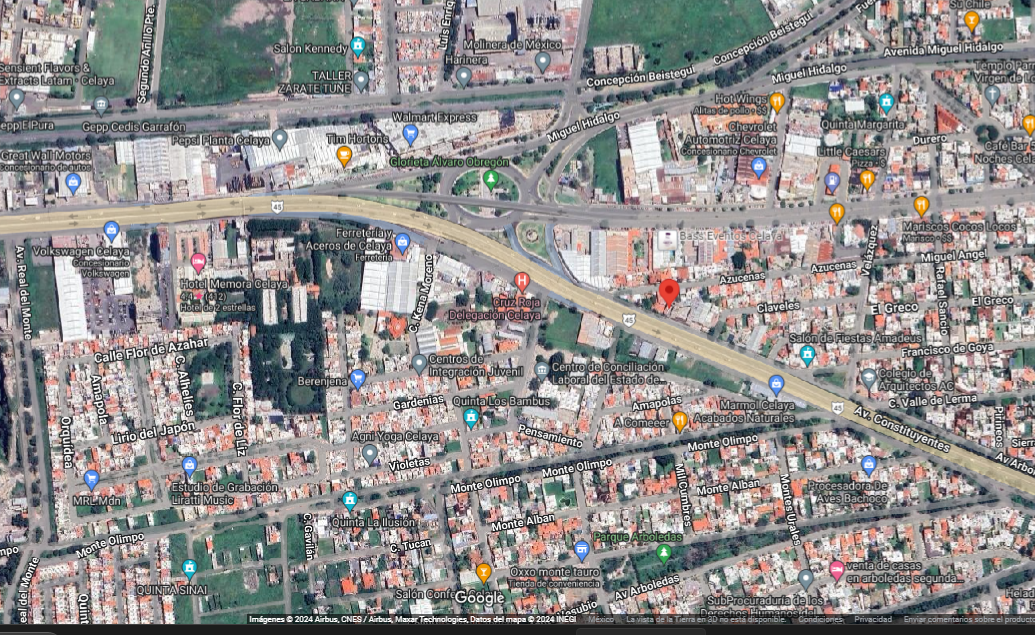Screen dimensions: 1035x635
Task: Open the Condiciones link in the footer
Action: pyautogui.click(x=820, y=620)
